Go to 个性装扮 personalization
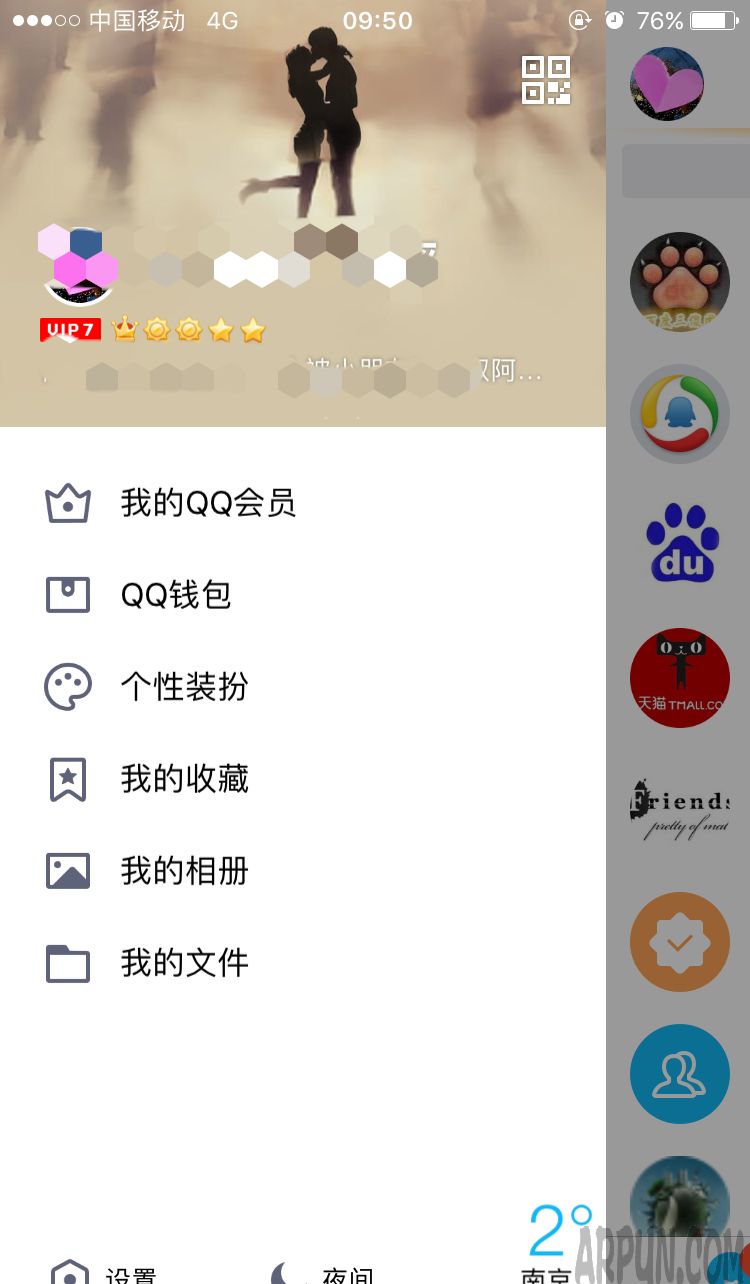 click(x=184, y=687)
